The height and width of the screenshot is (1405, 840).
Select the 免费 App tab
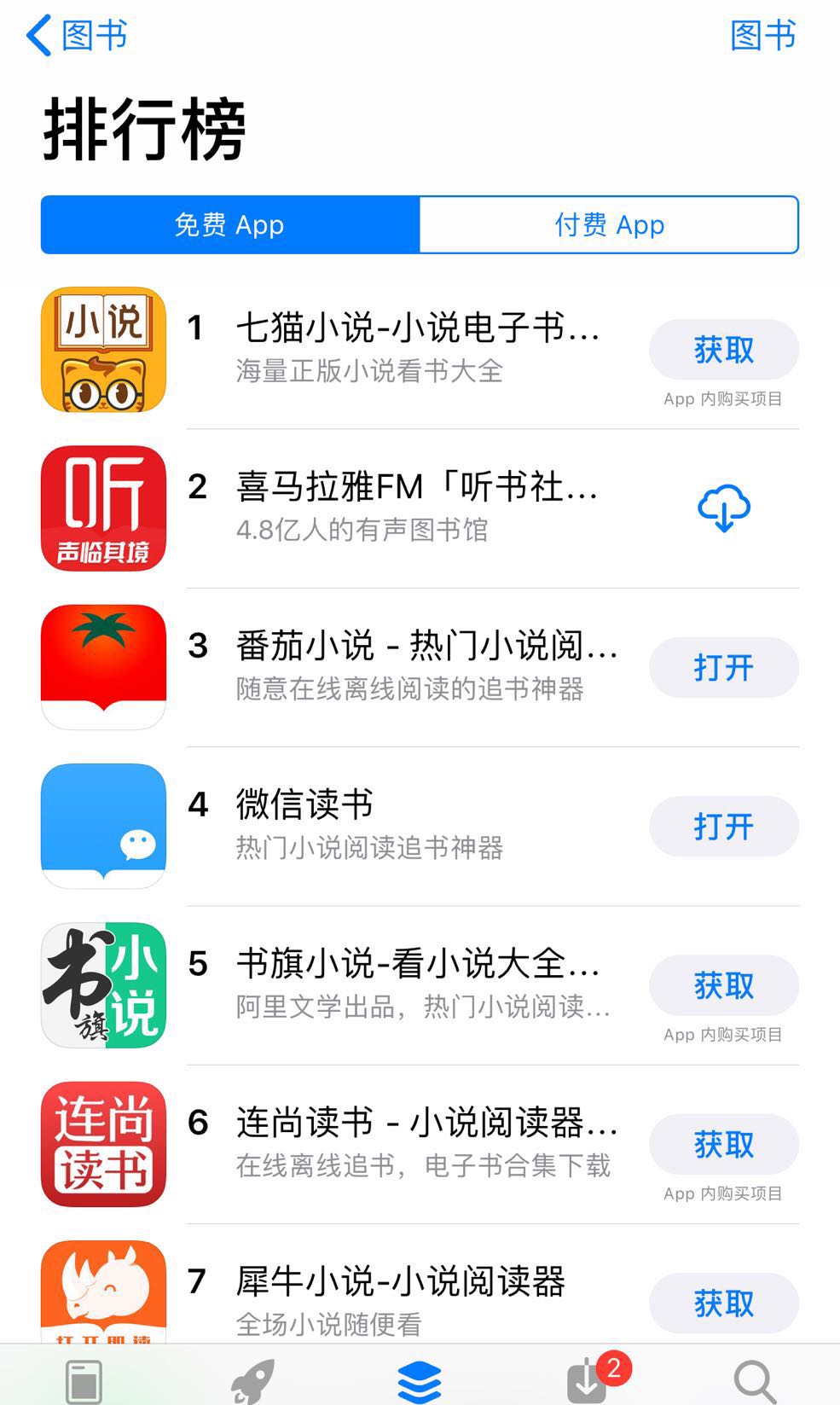coord(229,225)
